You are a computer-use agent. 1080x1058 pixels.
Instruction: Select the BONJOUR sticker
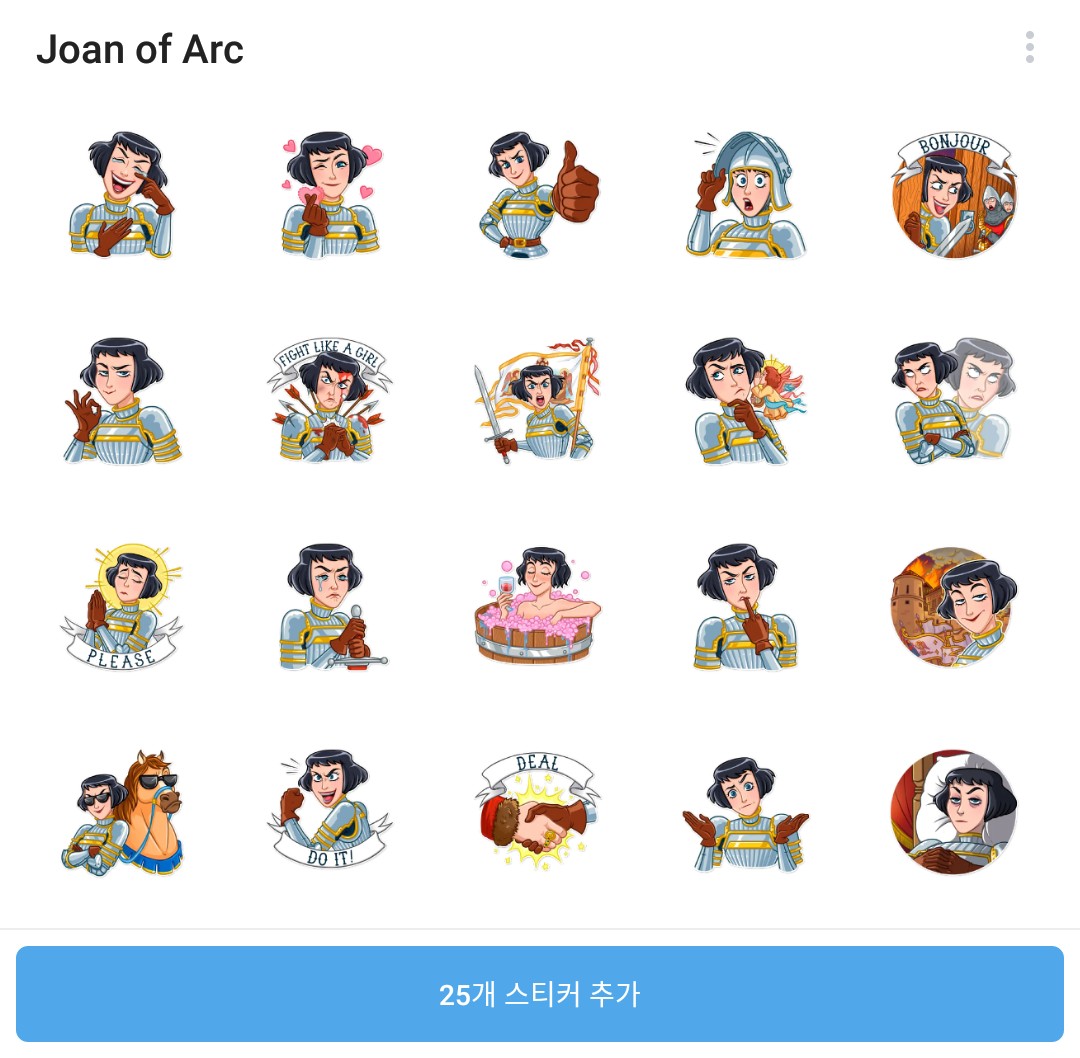click(953, 195)
